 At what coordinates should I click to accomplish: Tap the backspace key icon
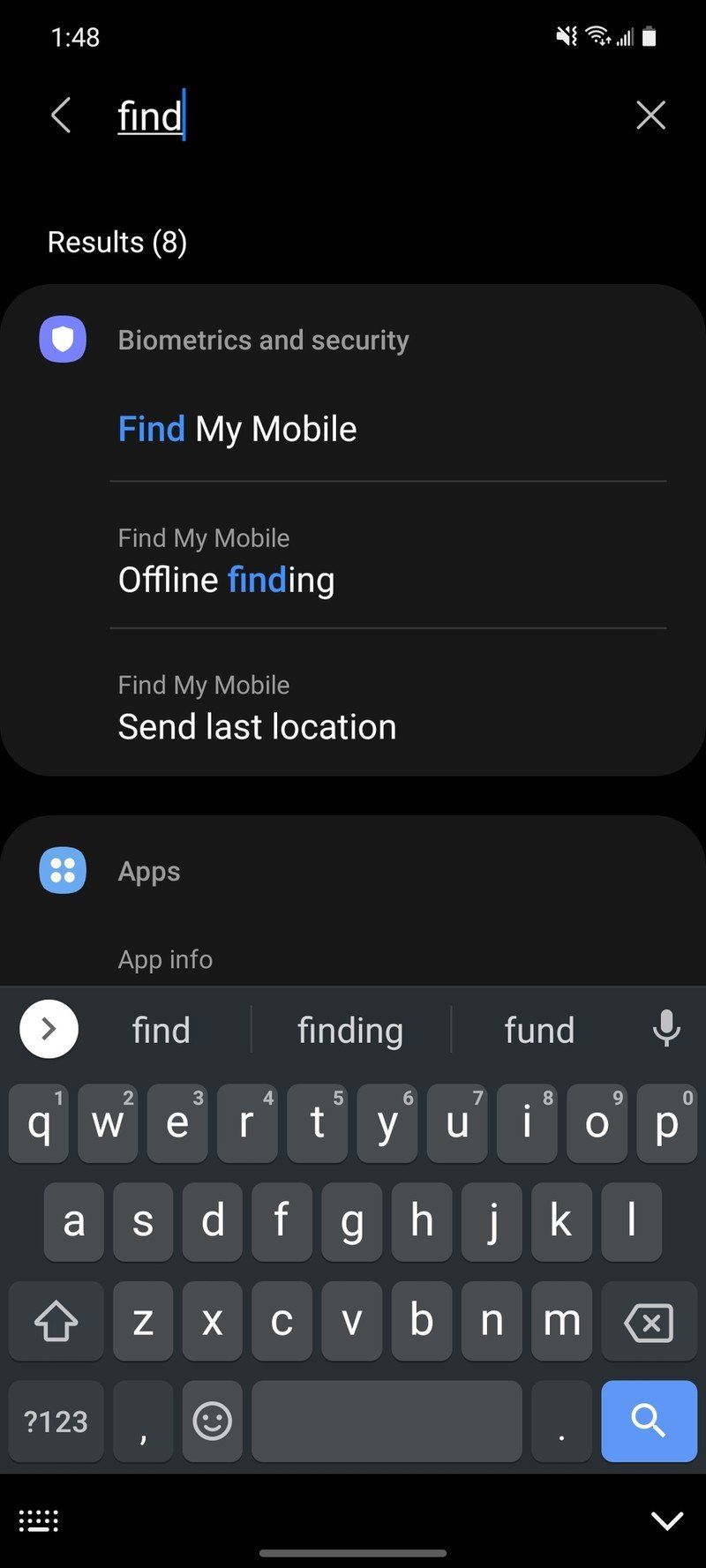[649, 1322]
